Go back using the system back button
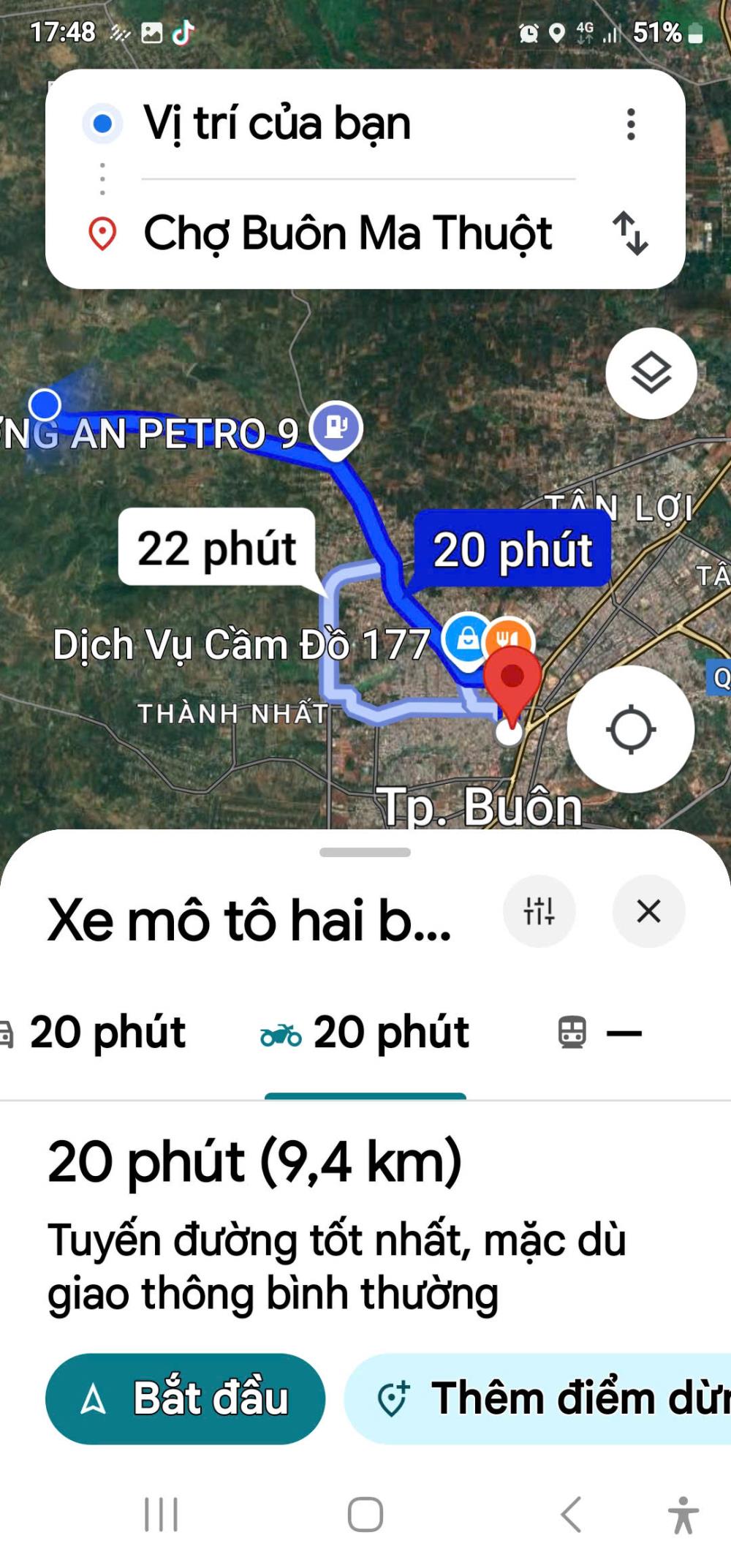731x1568 pixels. (x=571, y=1514)
